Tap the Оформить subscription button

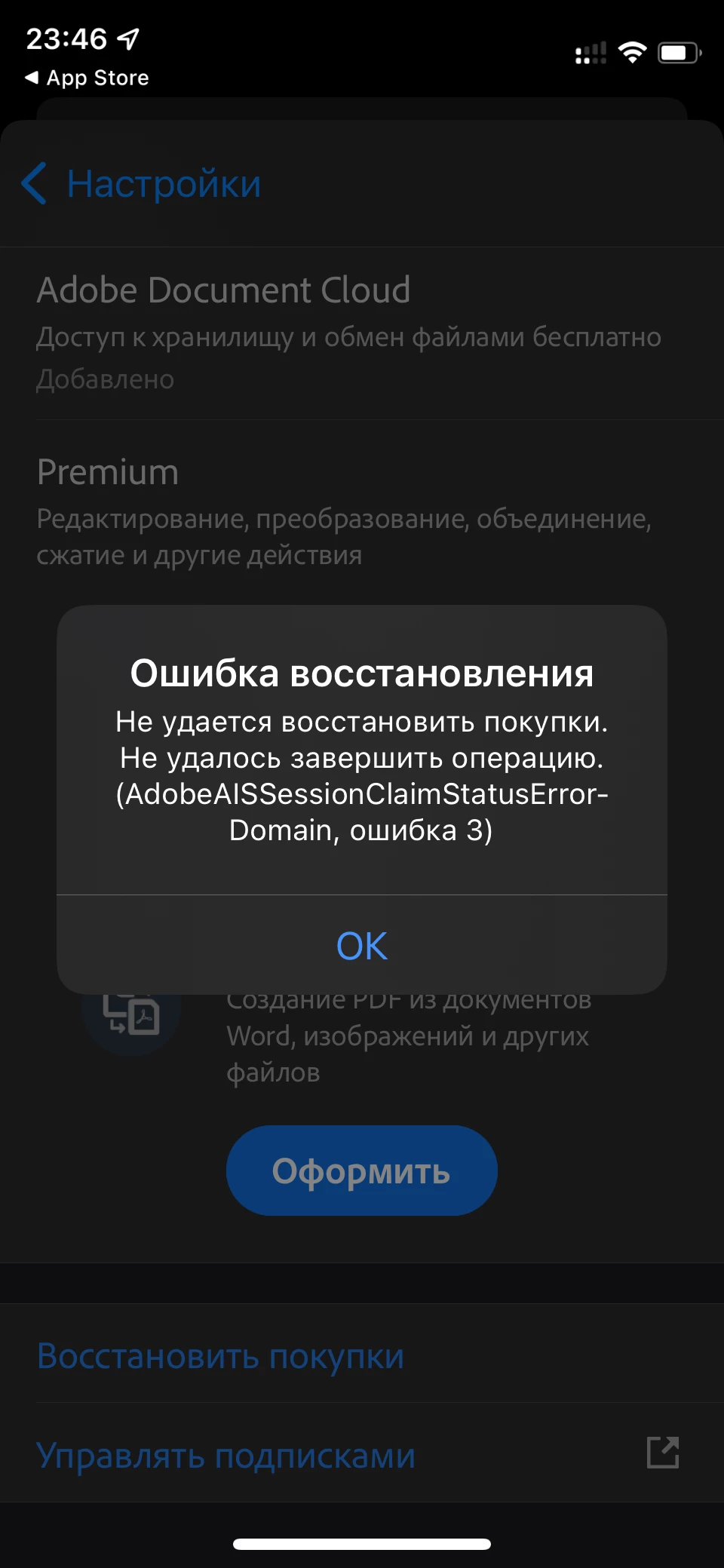click(362, 1171)
